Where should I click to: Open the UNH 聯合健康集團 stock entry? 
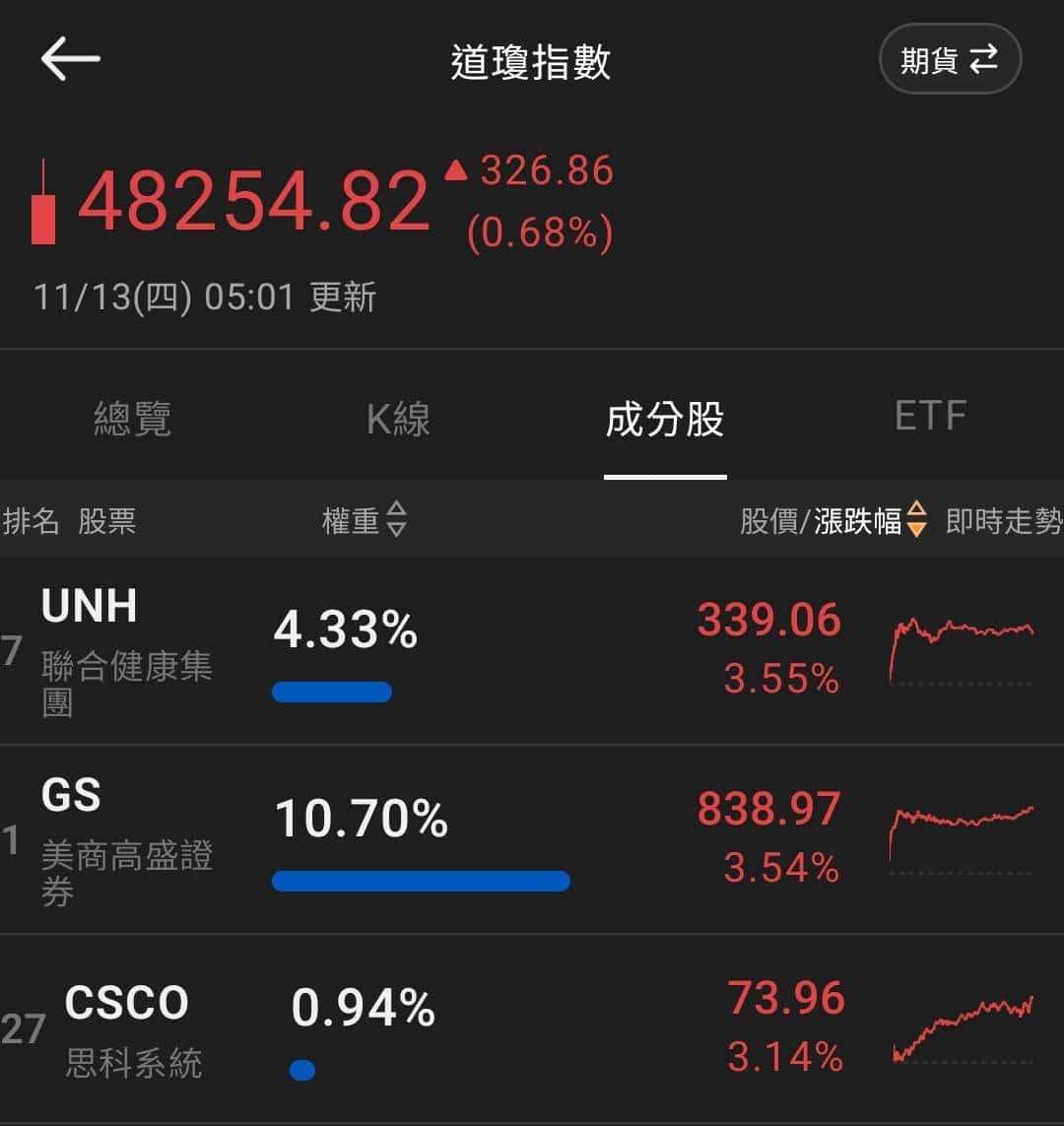click(x=108, y=645)
